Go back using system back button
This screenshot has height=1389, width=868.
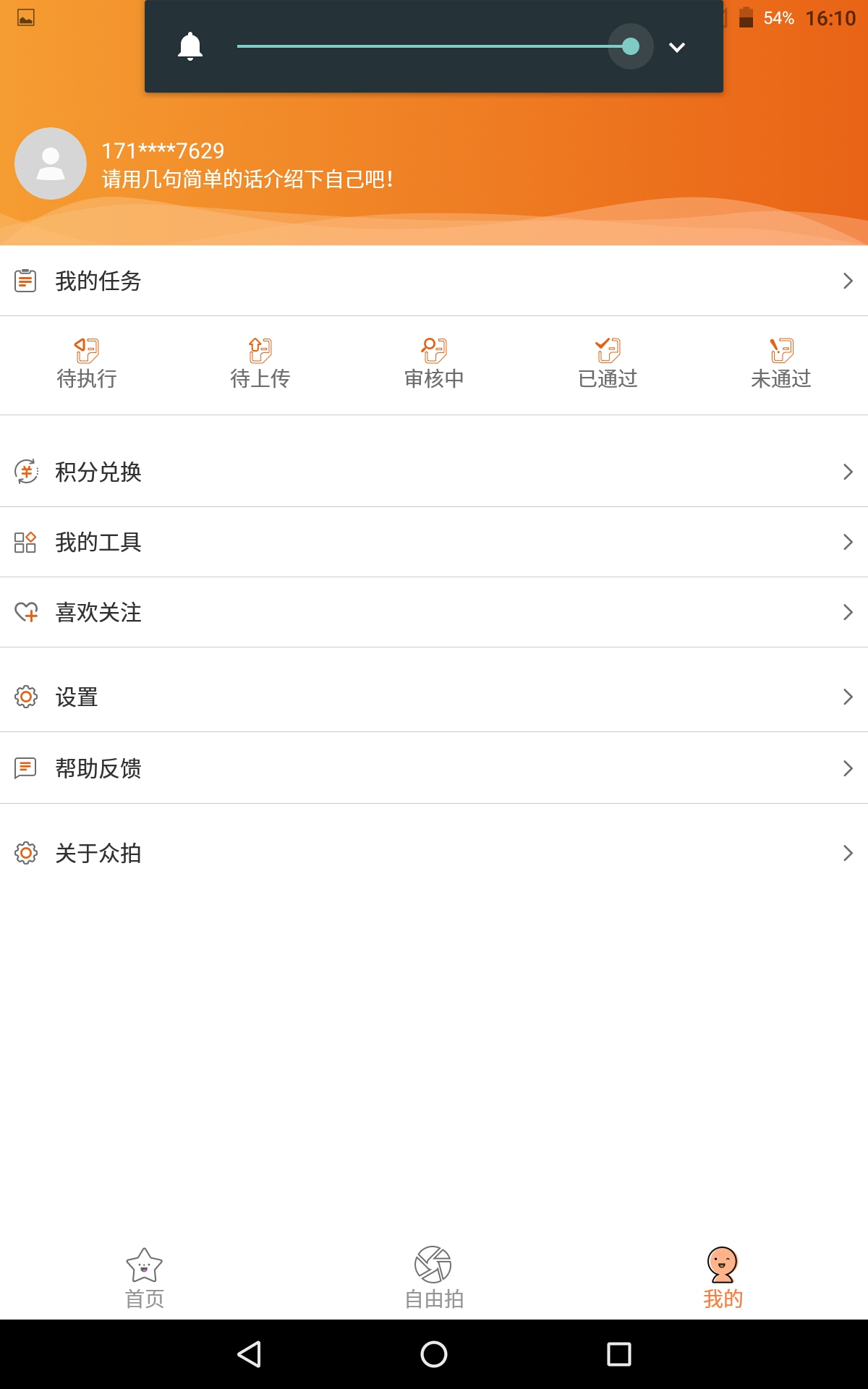click(250, 1354)
